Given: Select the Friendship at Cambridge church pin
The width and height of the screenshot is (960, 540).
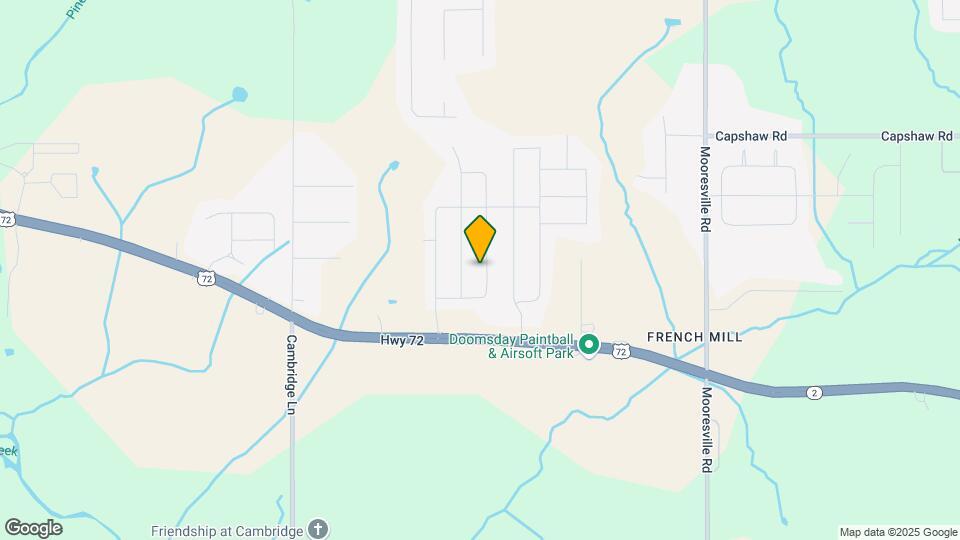Looking at the screenshot, I should tap(317, 529).
